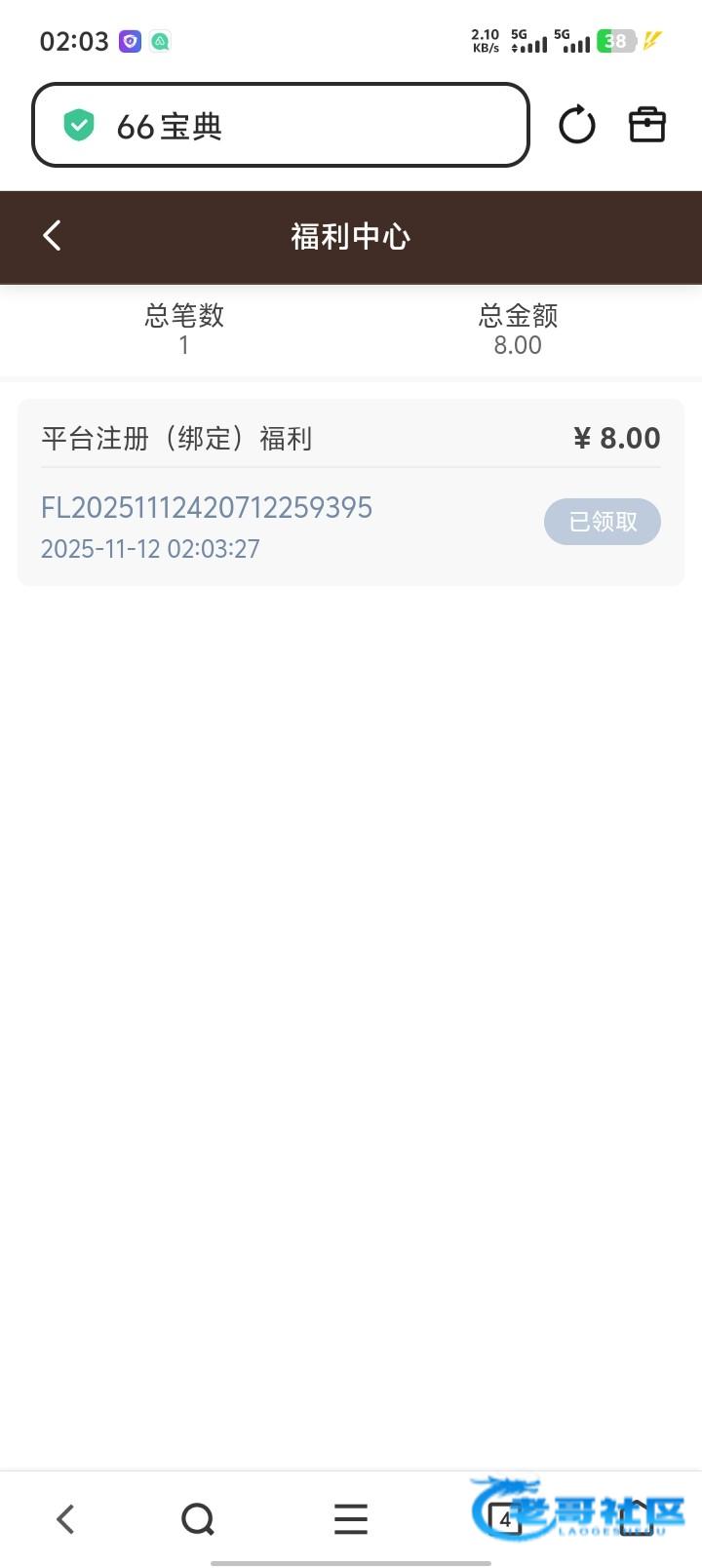Navigate back in the browser toolbar
Viewport: 702px width, 1568px height.
point(65,1518)
